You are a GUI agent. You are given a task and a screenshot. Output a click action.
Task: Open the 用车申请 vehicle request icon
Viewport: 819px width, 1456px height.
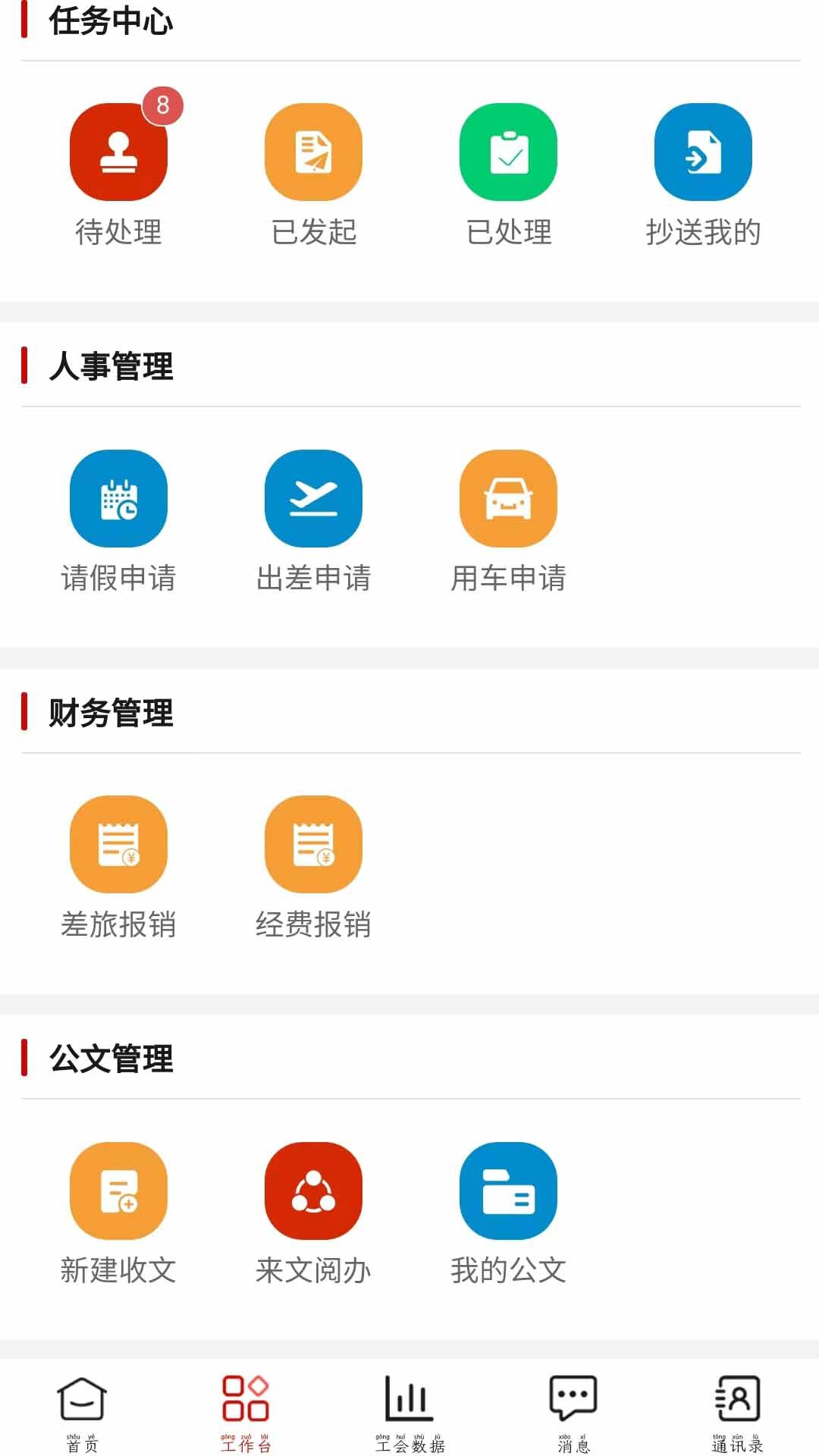click(x=508, y=499)
